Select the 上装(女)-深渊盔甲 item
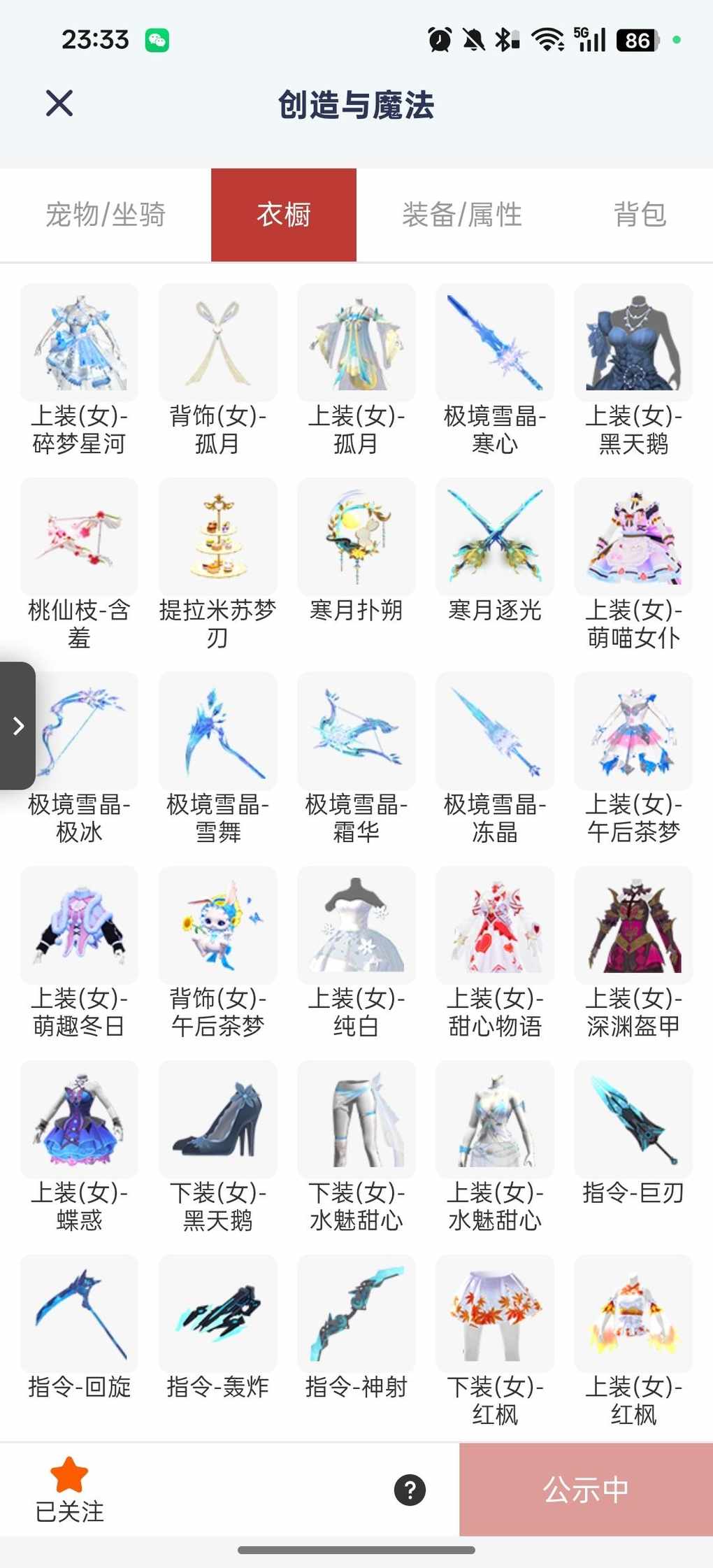 point(633,925)
